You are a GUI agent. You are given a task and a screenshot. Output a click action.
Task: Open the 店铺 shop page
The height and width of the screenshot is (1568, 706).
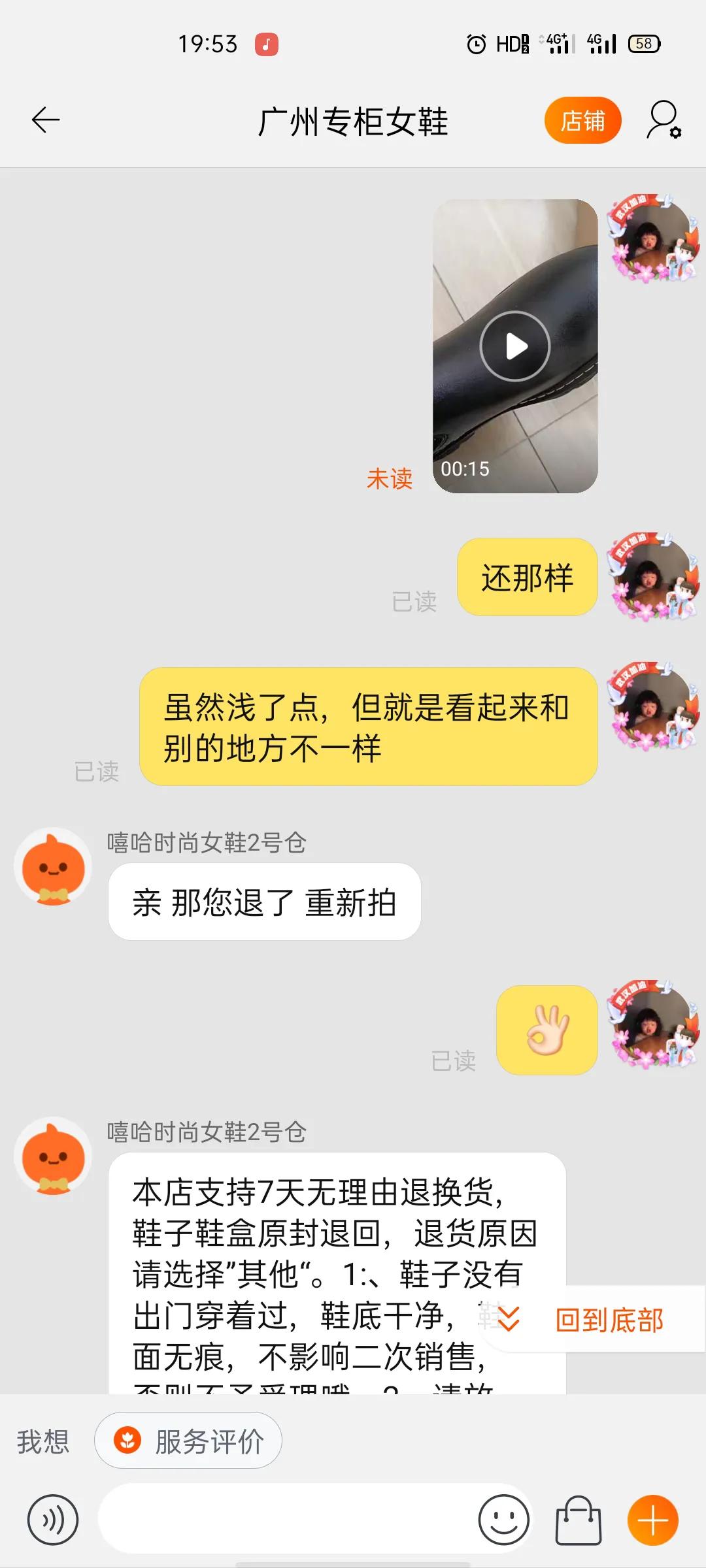[582, 120]
